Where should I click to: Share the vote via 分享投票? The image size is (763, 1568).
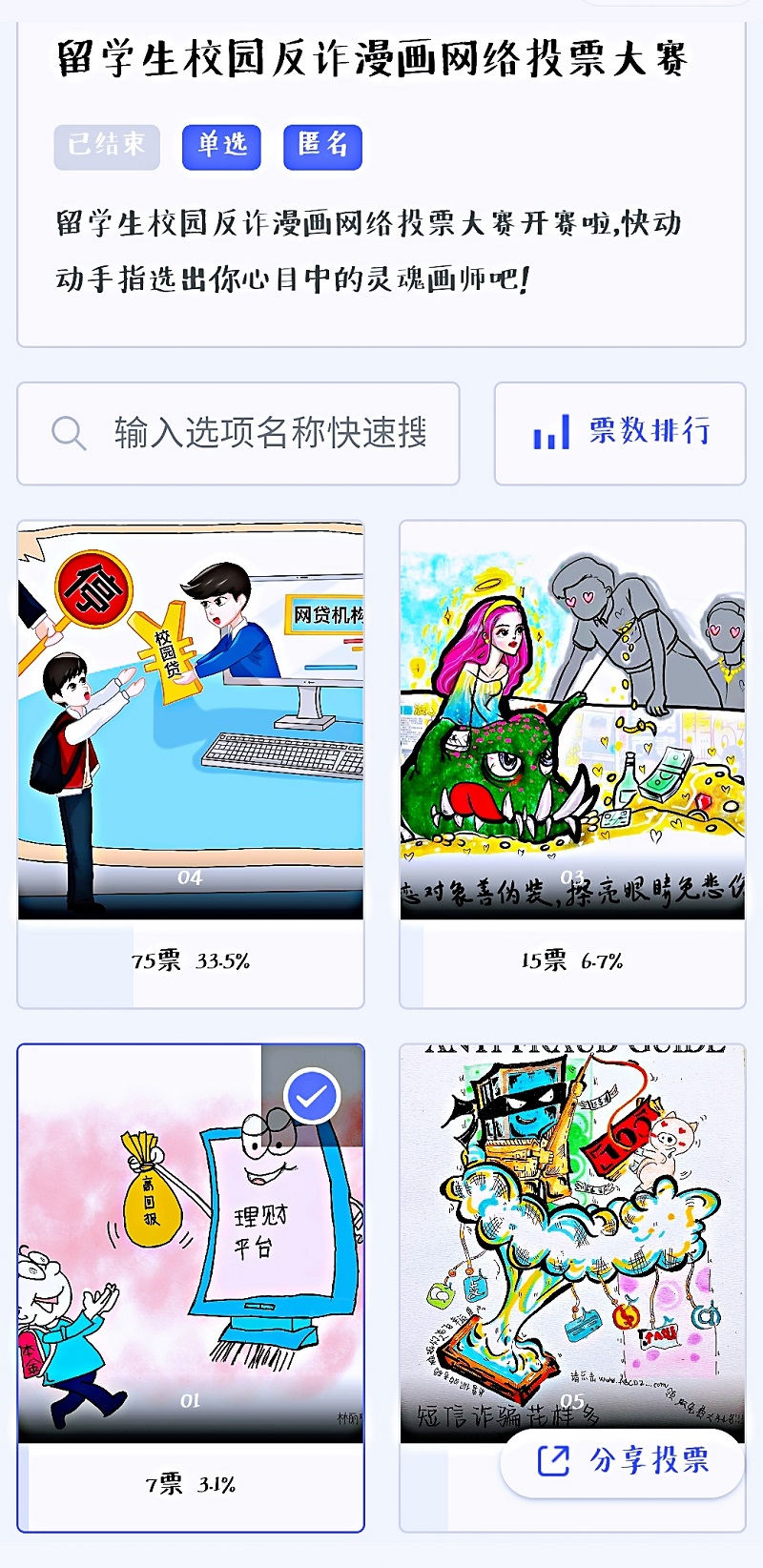click(623, 1460)
